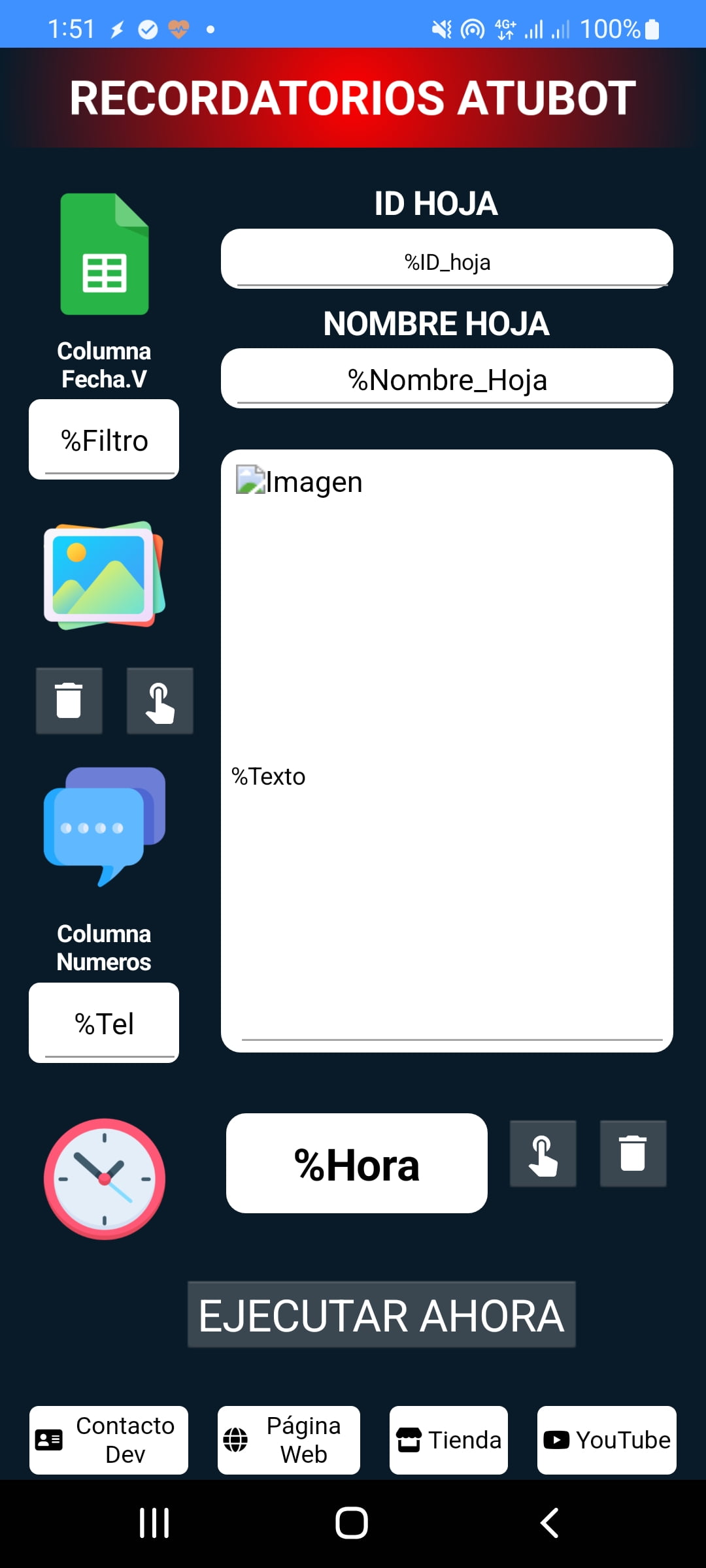Screen dimensions: 706x1568
Task: Open Página Web link button
Action: (288, 1440)
